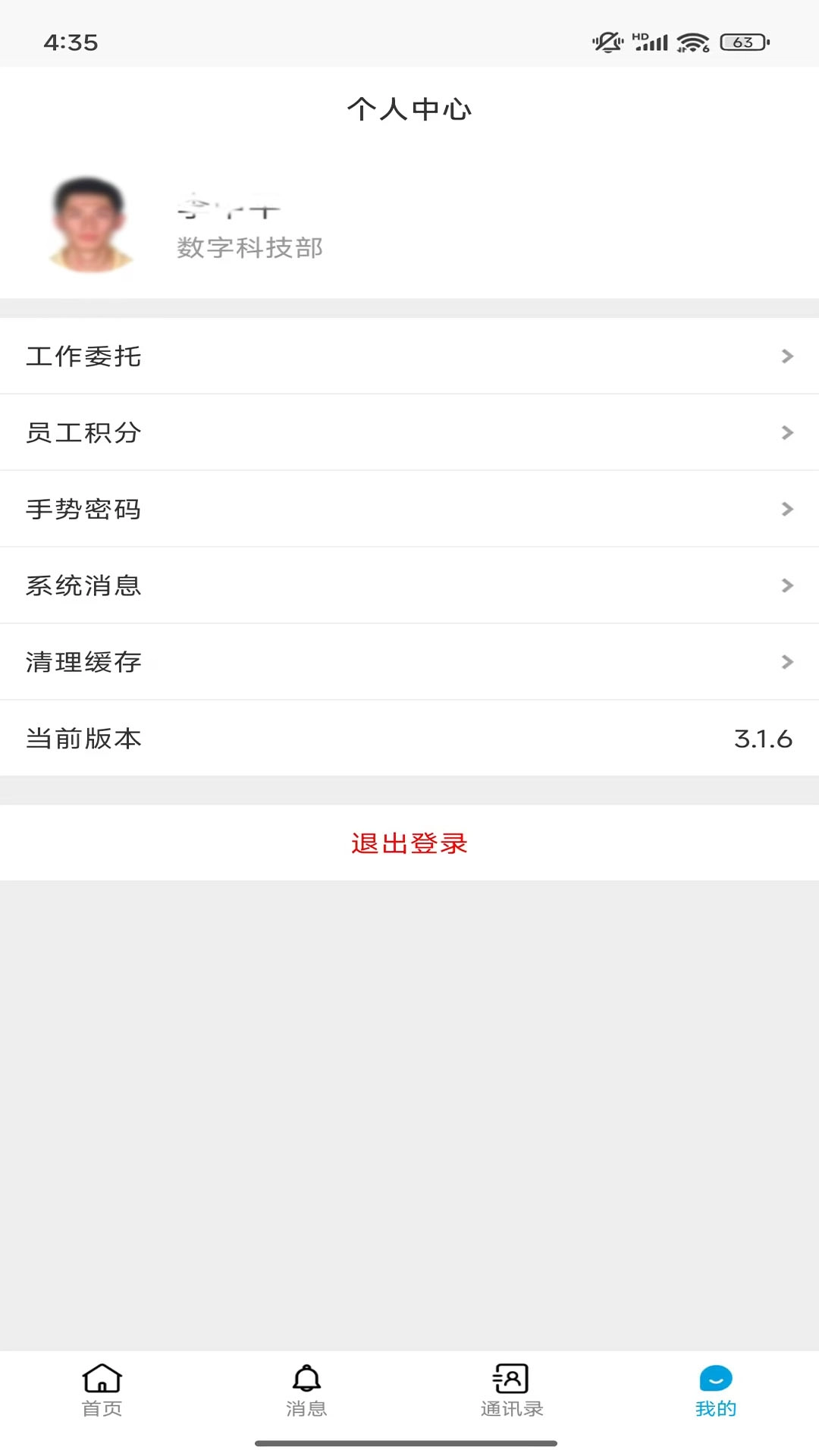Expand the 手势密码 chevron arrow

click(786, 510)
